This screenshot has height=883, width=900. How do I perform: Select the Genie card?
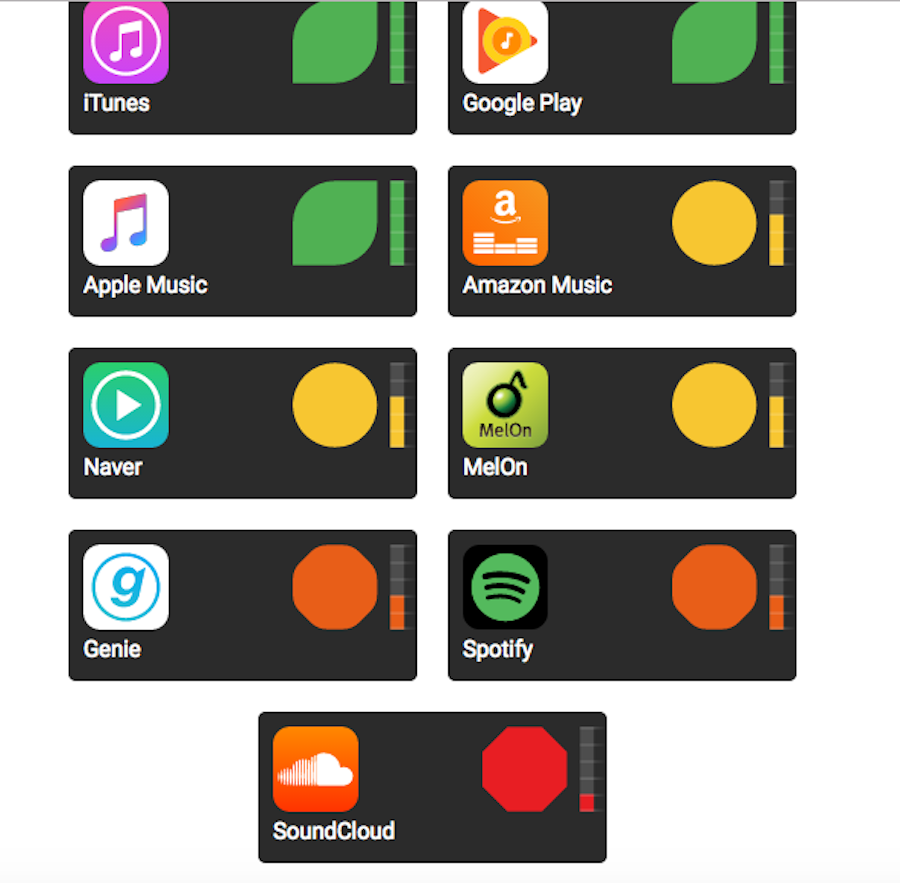point(242,605)
